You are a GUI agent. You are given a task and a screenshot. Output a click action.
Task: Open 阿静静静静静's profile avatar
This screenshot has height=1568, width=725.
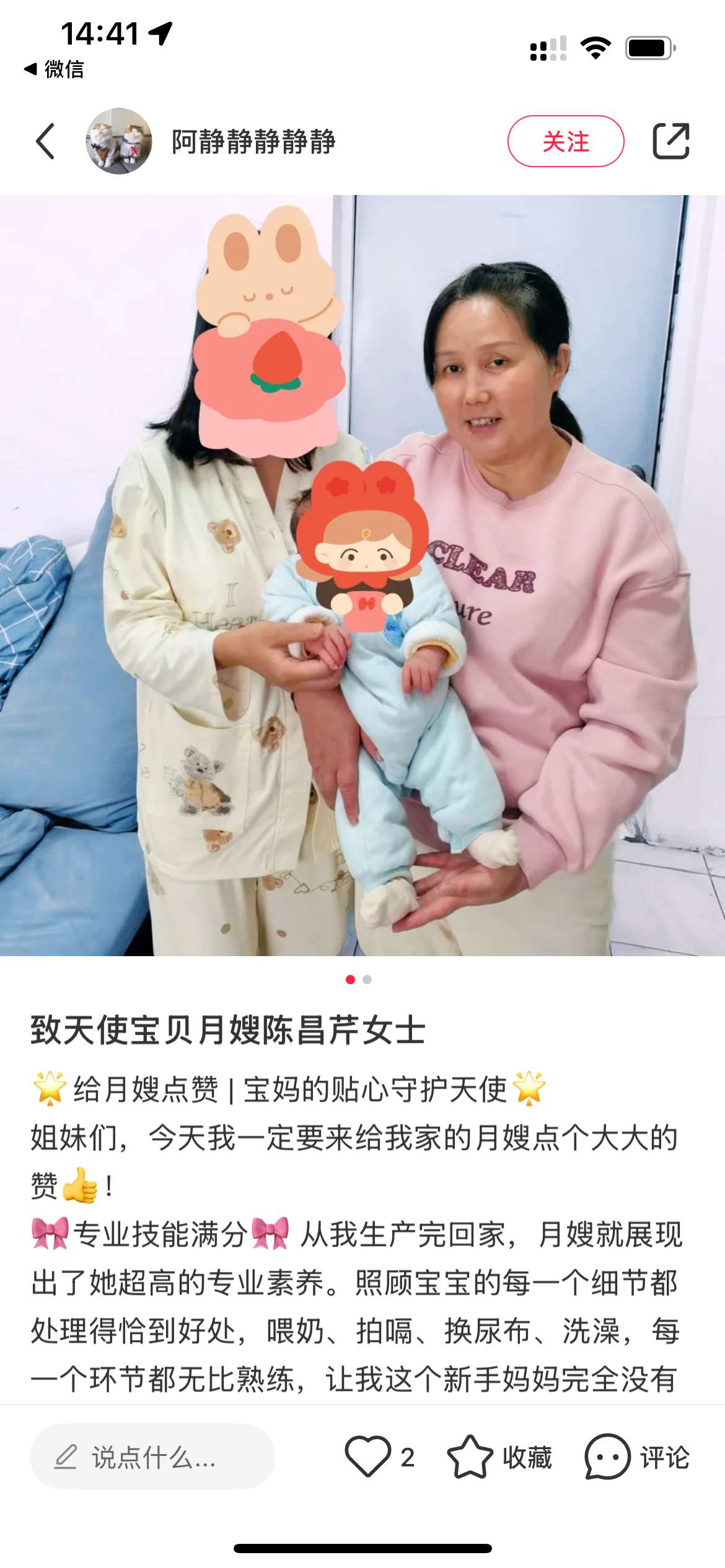click(x=118, y=141)
